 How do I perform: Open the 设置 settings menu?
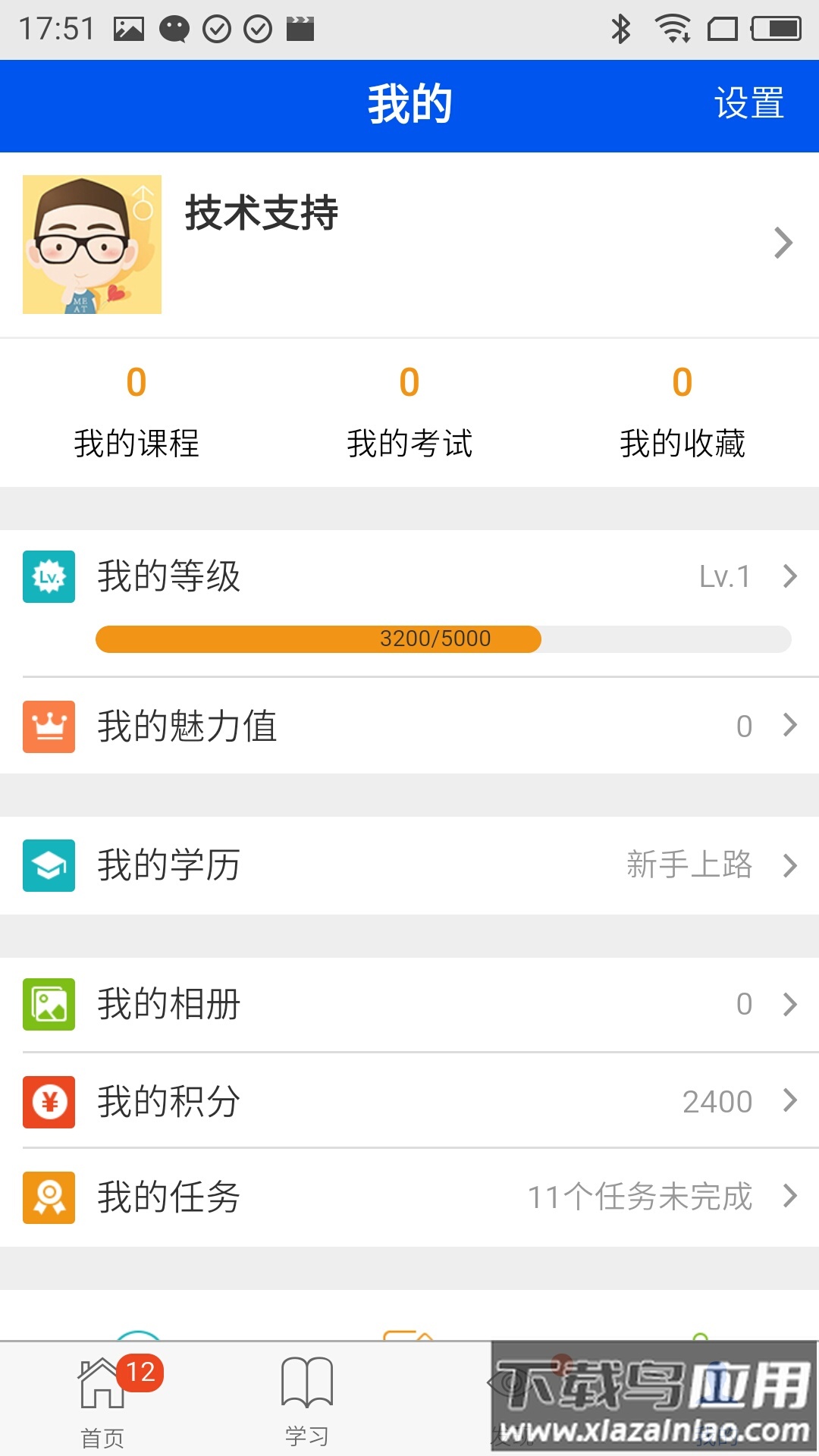click(x=749, y=105)
